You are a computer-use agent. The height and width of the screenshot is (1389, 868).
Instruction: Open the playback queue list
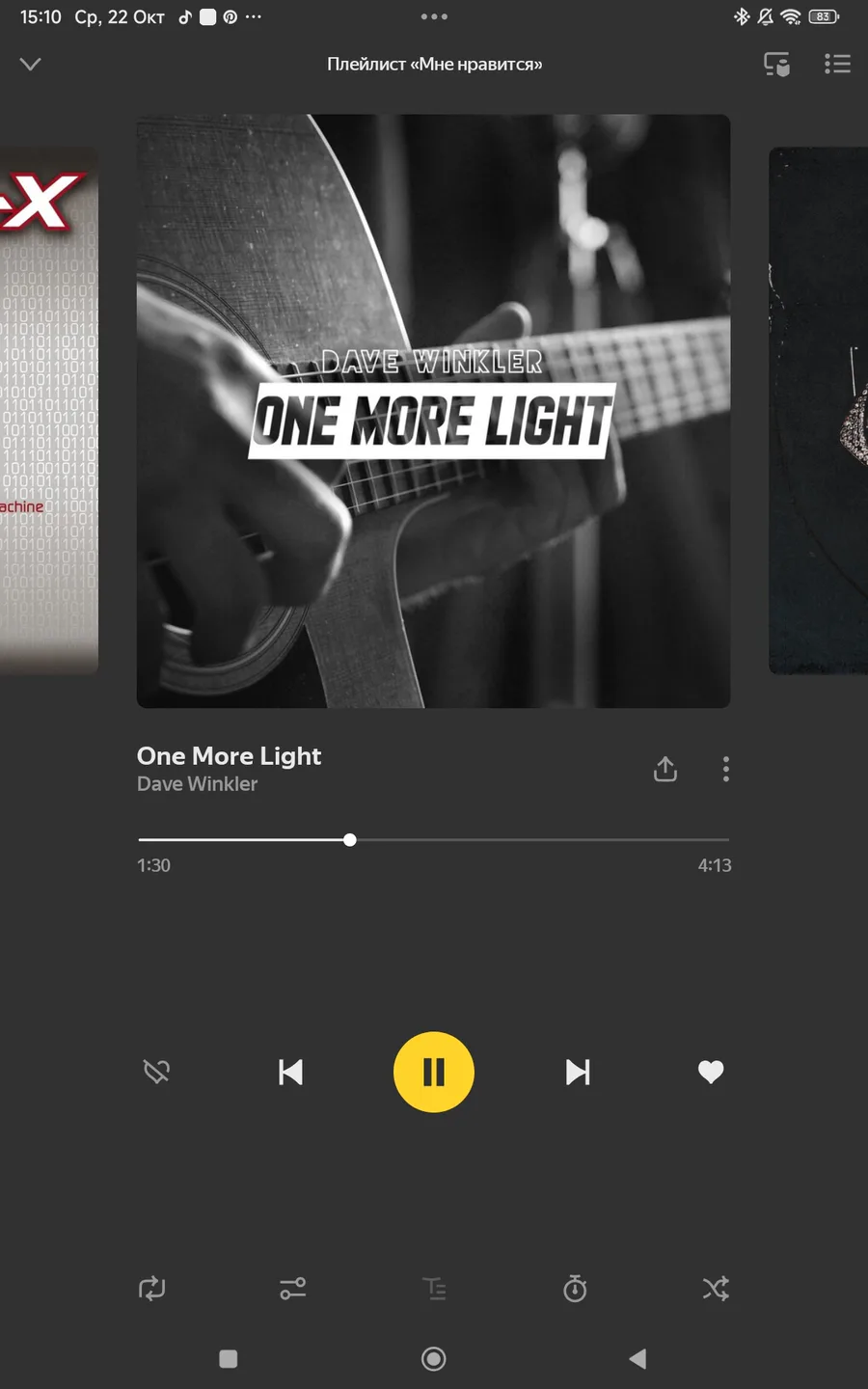pyautogui.click(x=837, y=65)
